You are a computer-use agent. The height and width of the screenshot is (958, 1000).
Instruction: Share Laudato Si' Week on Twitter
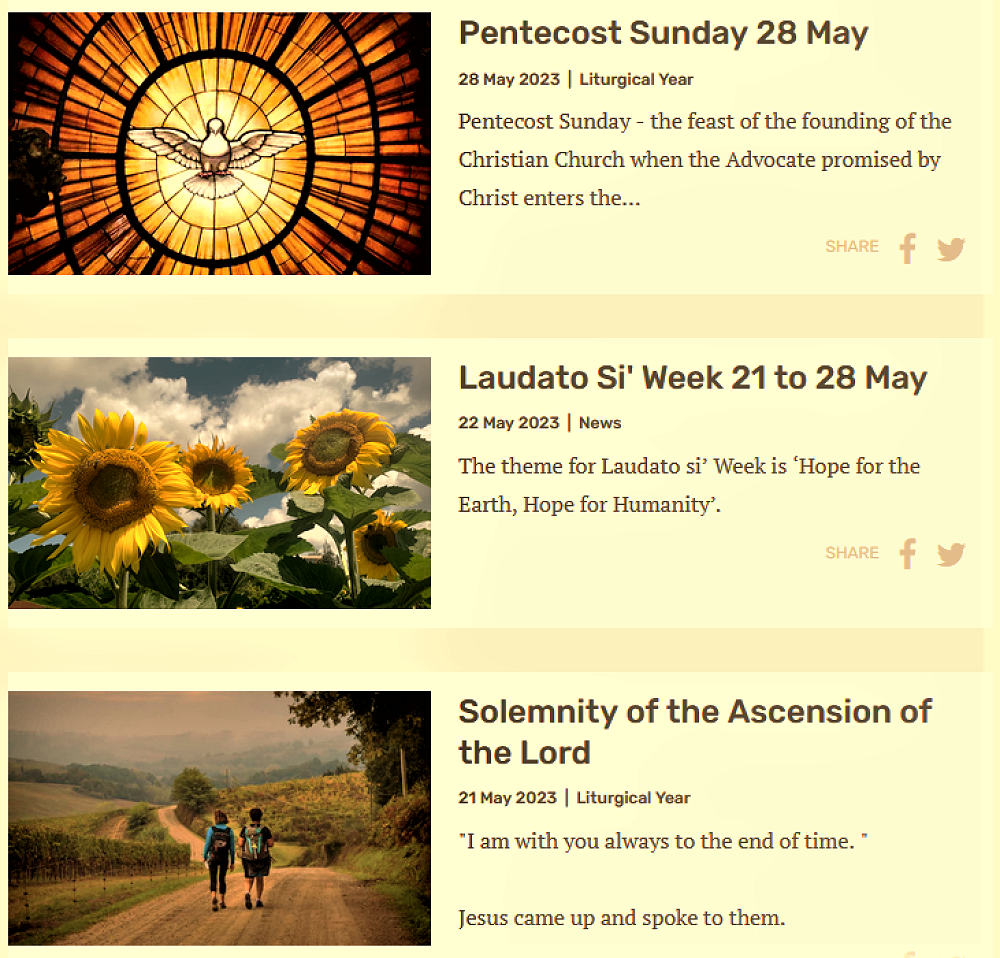(x=950, y=554)
